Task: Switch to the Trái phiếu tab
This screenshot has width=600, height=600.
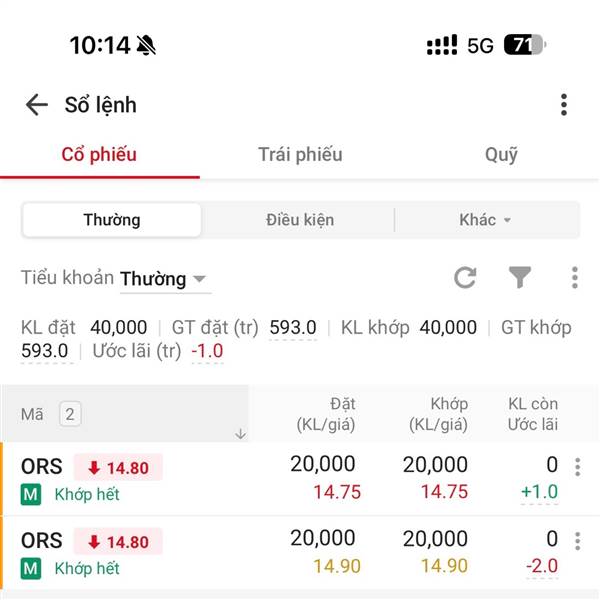Action: coord(300,155)
